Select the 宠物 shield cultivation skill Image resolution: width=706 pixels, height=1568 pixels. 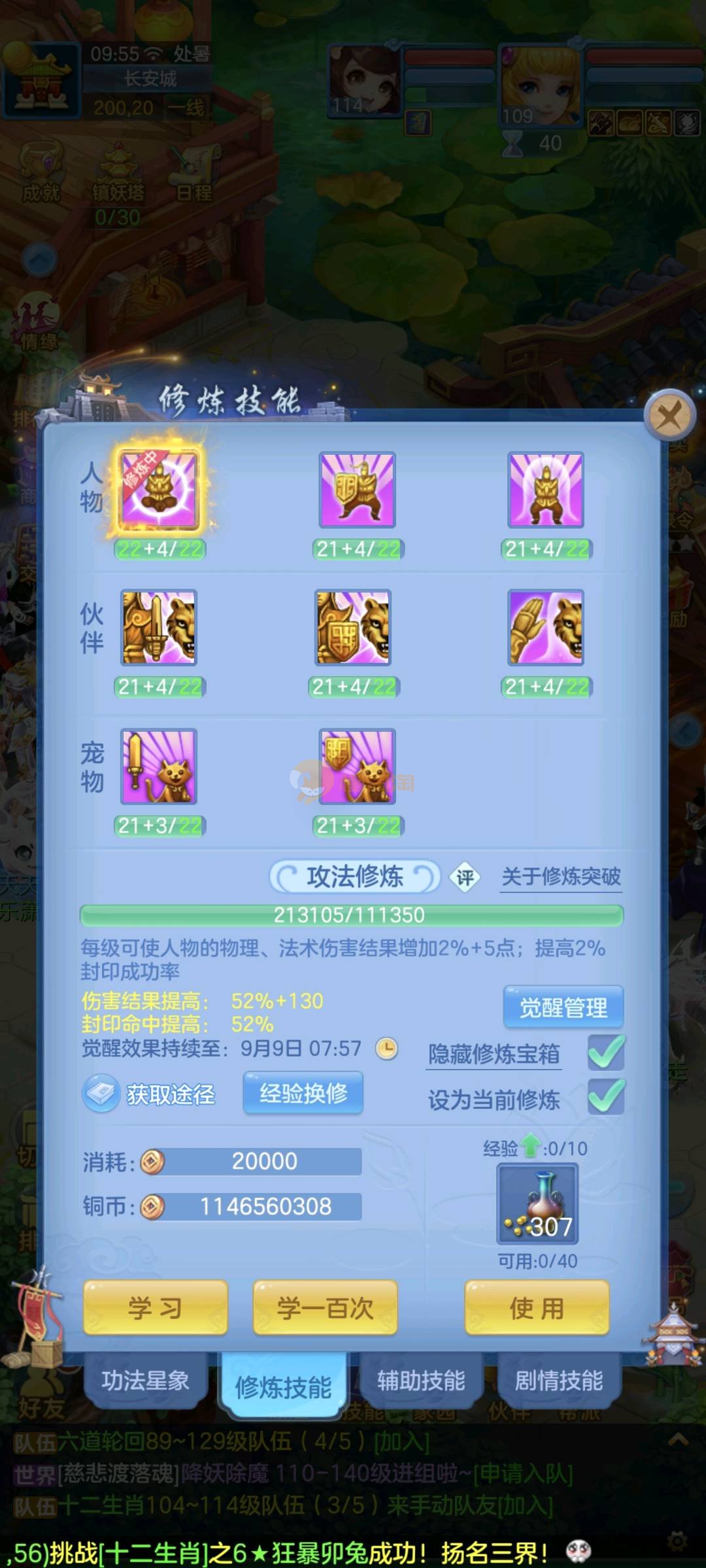point(357,766)
